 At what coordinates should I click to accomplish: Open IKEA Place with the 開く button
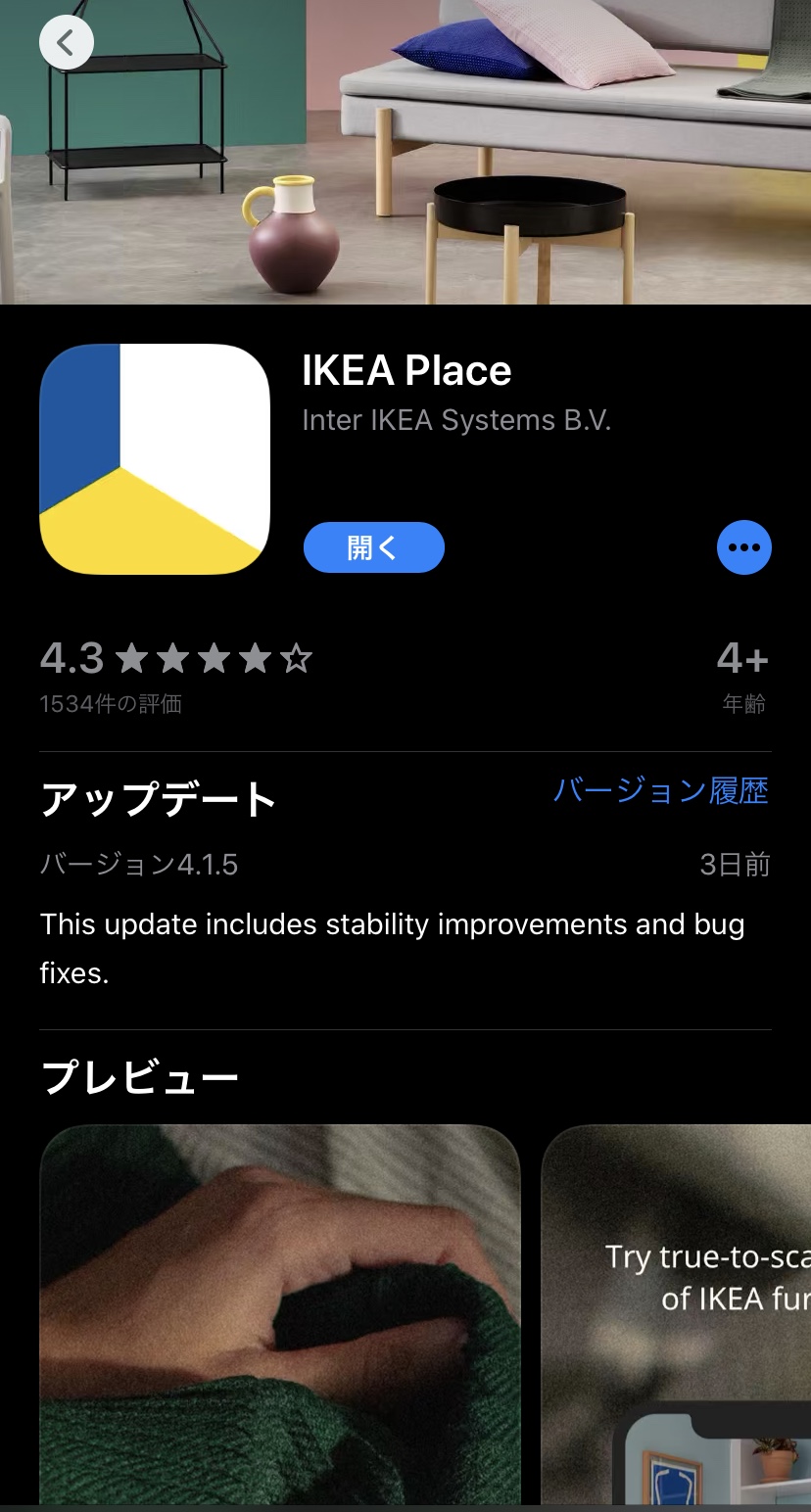point(373,547)
